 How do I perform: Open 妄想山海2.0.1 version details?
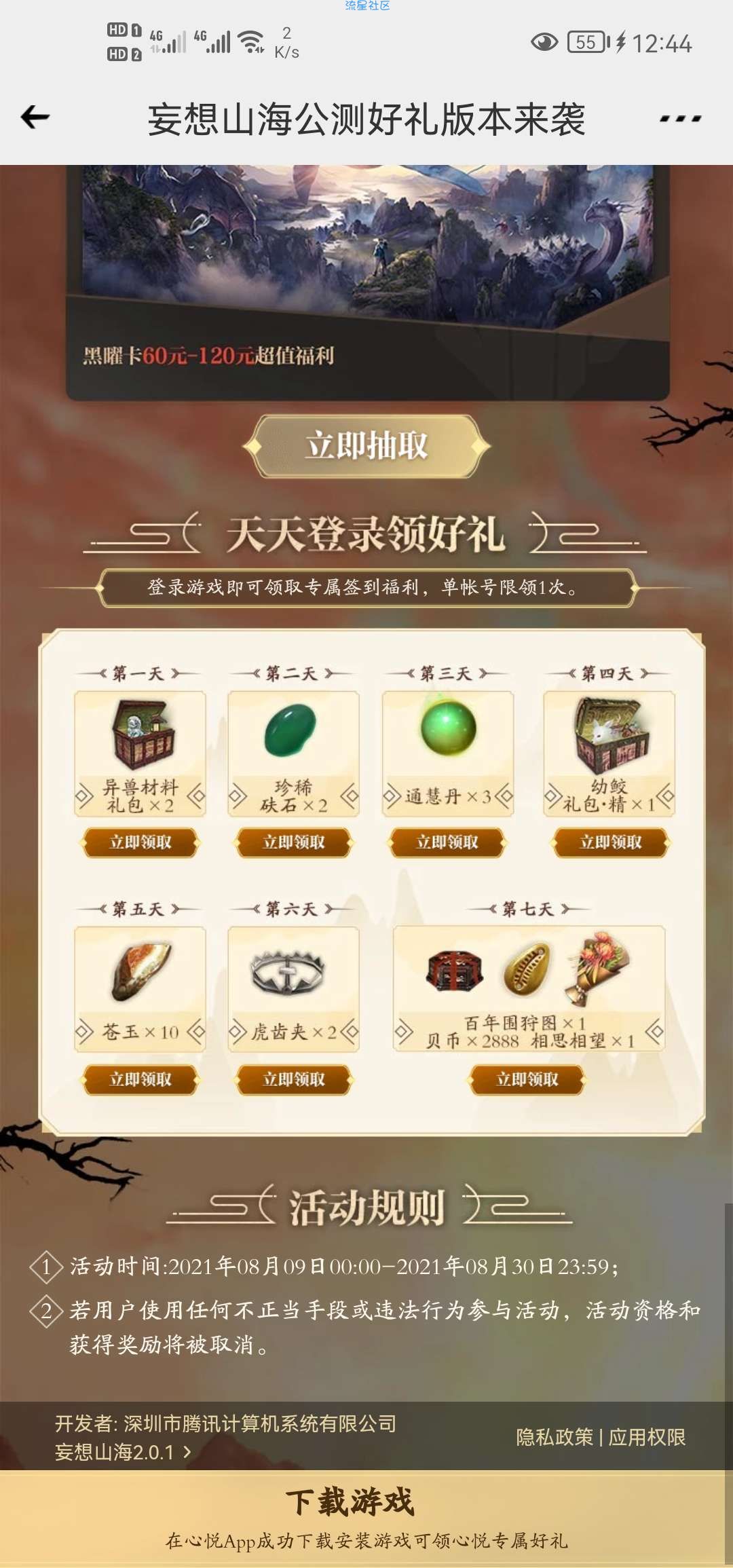pyautogui.click(x=122, y=1452)
